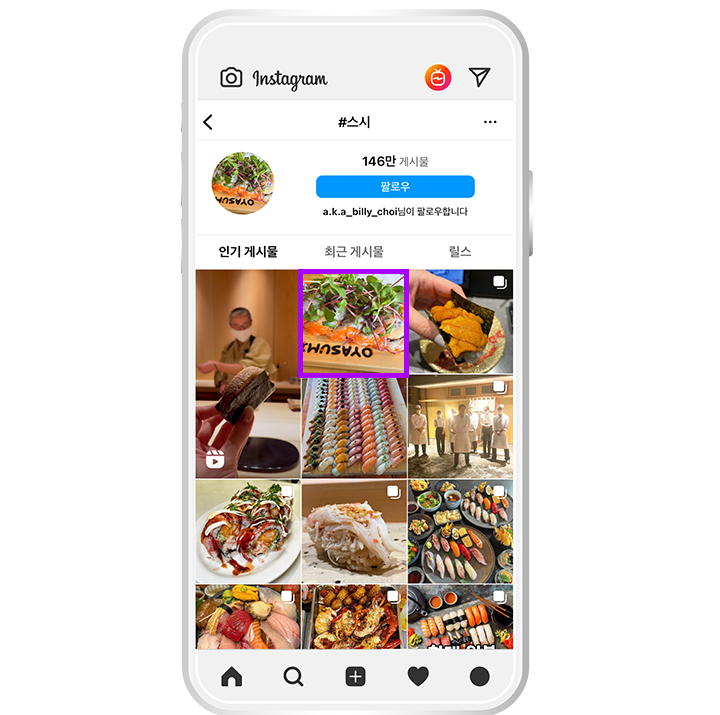Viewport: 720px width, 715px height.
Task: Open the OYASUMI sushi board post
Action: [354, 322]
